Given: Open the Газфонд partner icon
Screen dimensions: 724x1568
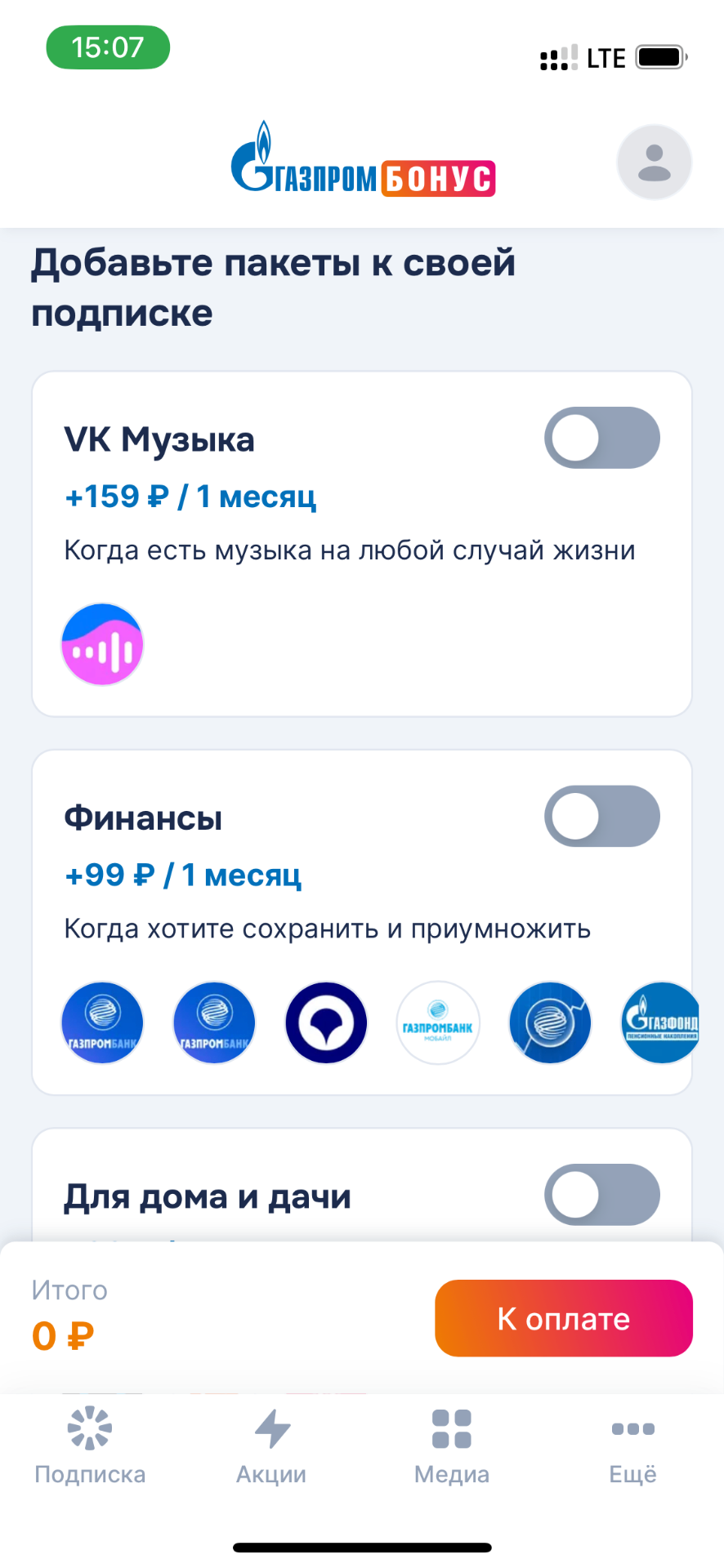Looking at the screenshot, I should pyautogui.click(x=660, y=1022).
